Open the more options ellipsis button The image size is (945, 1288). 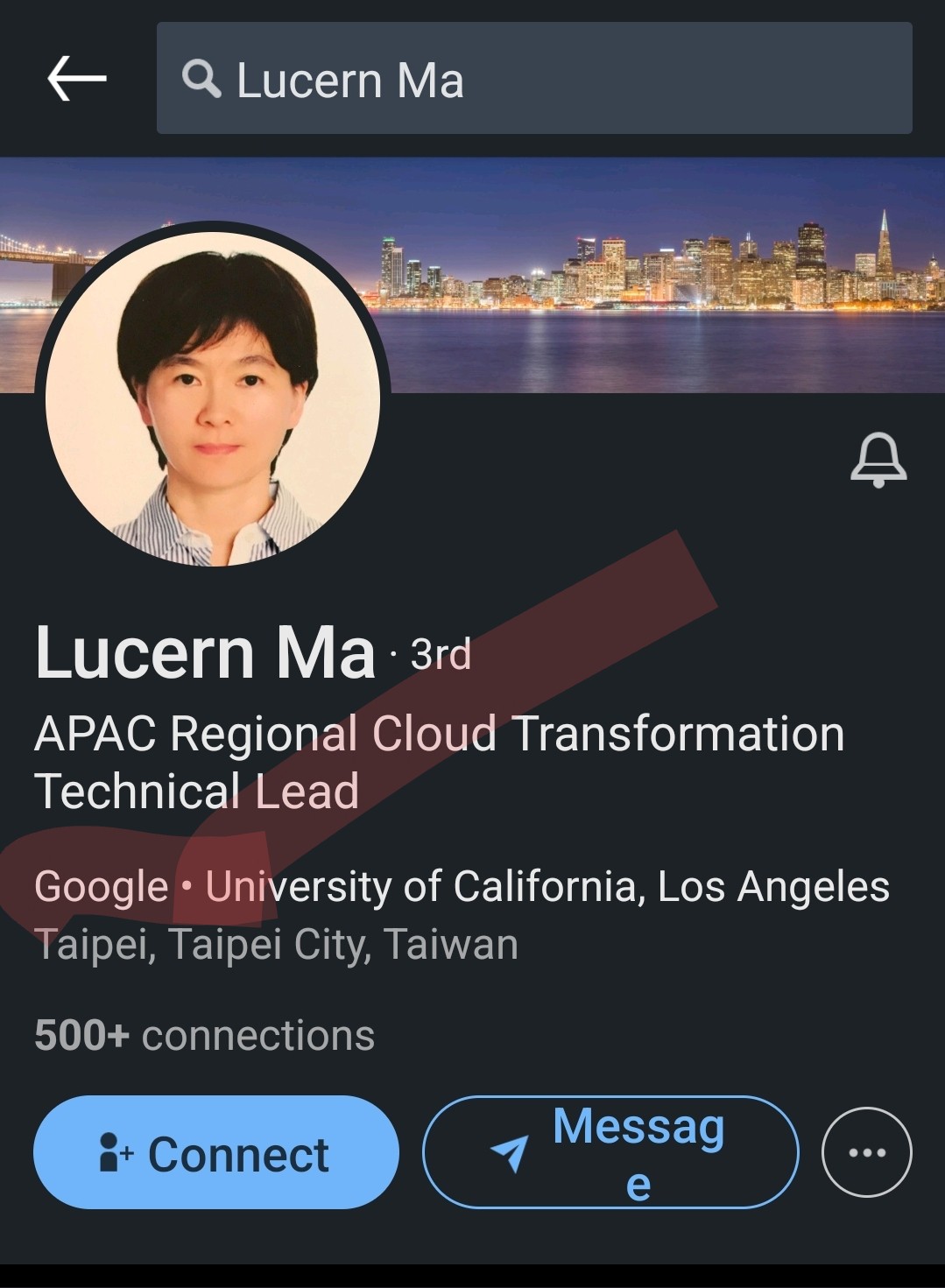coord(866,1152)
